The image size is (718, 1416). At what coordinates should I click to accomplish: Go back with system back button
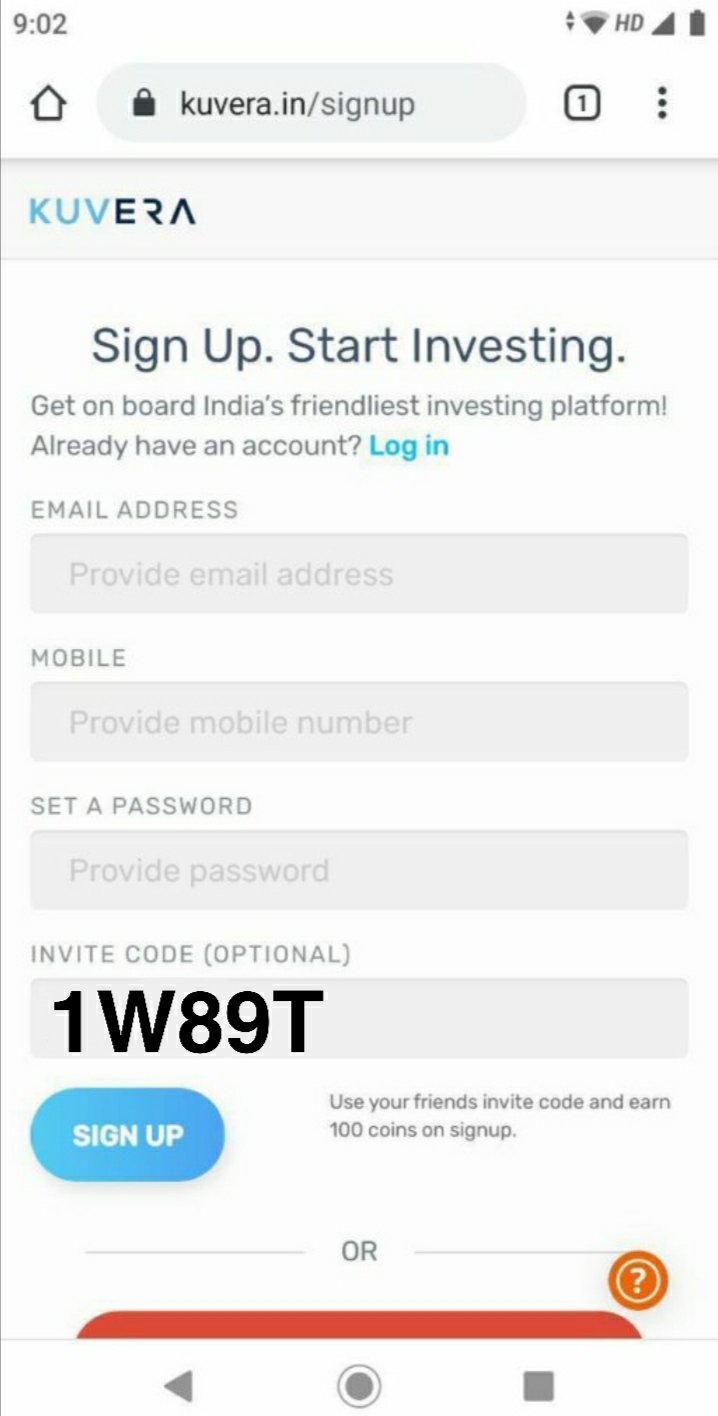coord(178,1385)
